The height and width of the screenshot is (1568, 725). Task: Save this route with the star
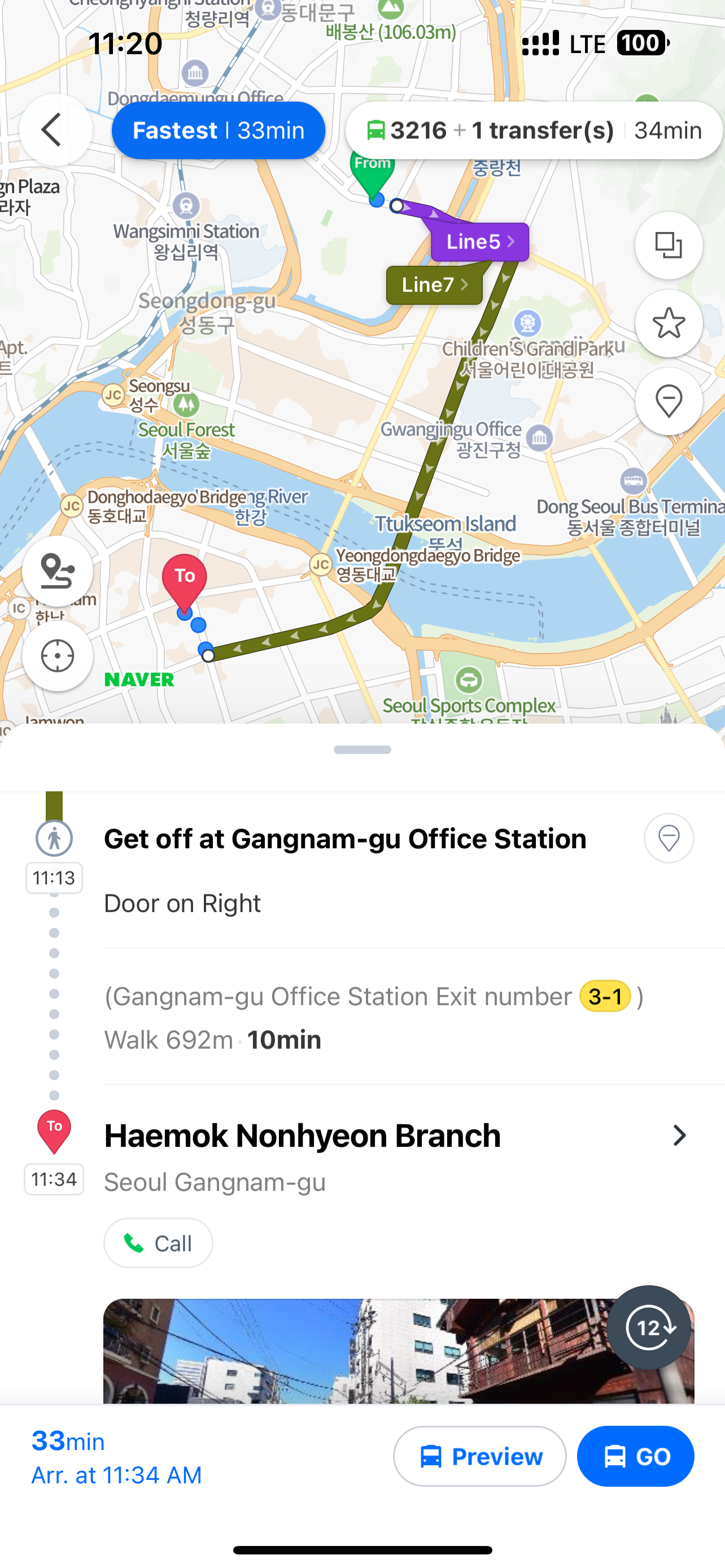669,323
